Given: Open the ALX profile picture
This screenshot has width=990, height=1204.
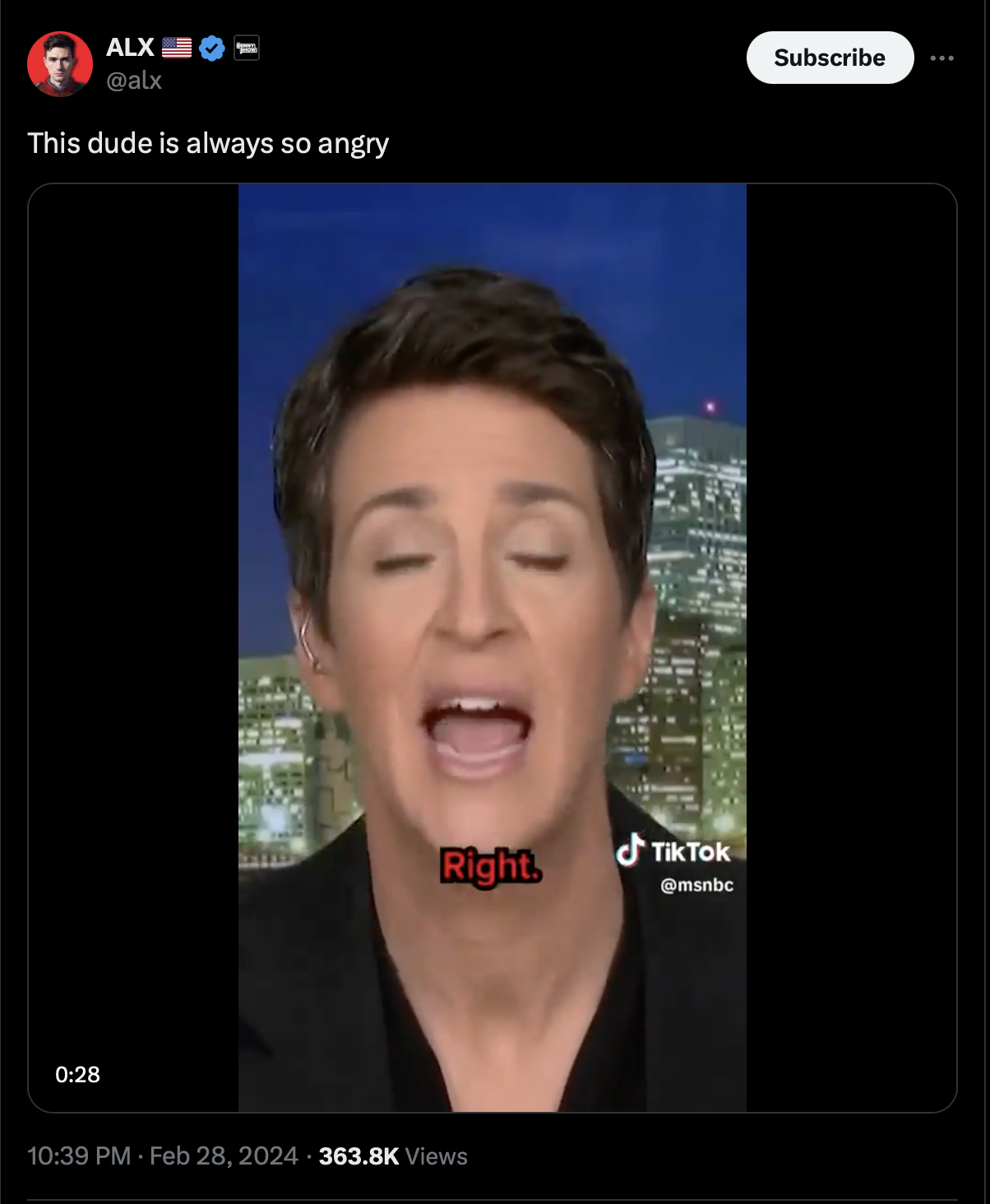Looking at the screenshot, I should point(59,64).
